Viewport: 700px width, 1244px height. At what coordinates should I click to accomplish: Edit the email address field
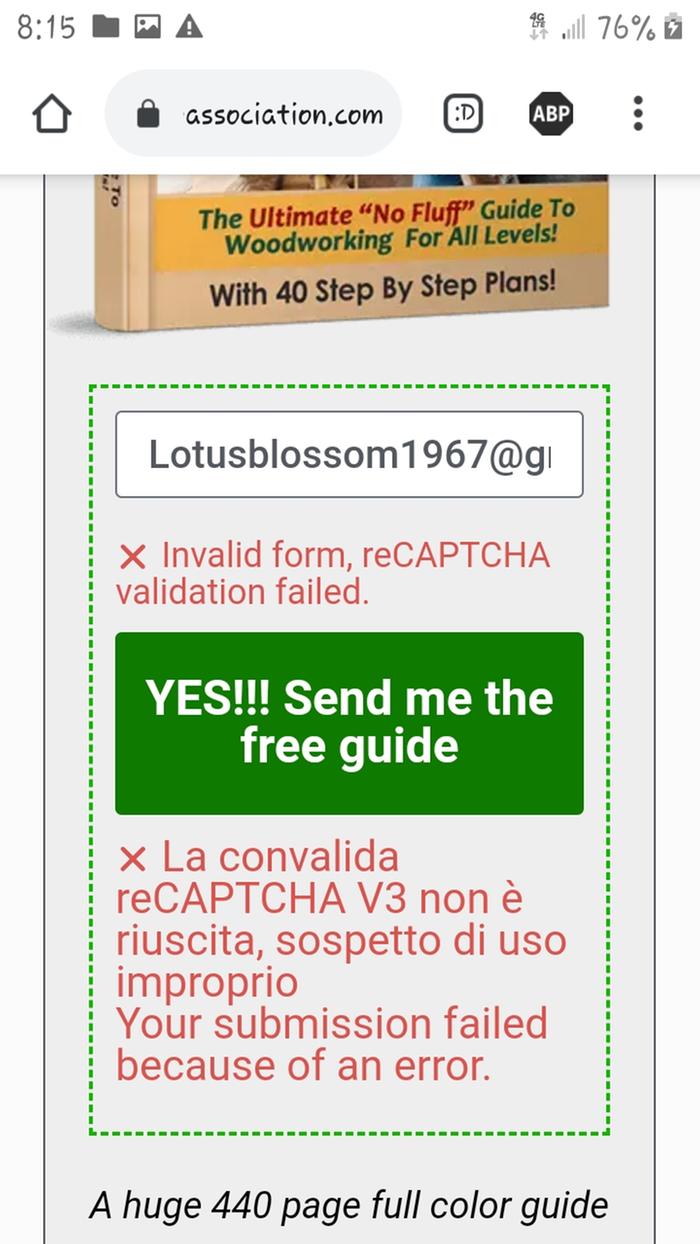pyautogui.click(x=349, y=454)
